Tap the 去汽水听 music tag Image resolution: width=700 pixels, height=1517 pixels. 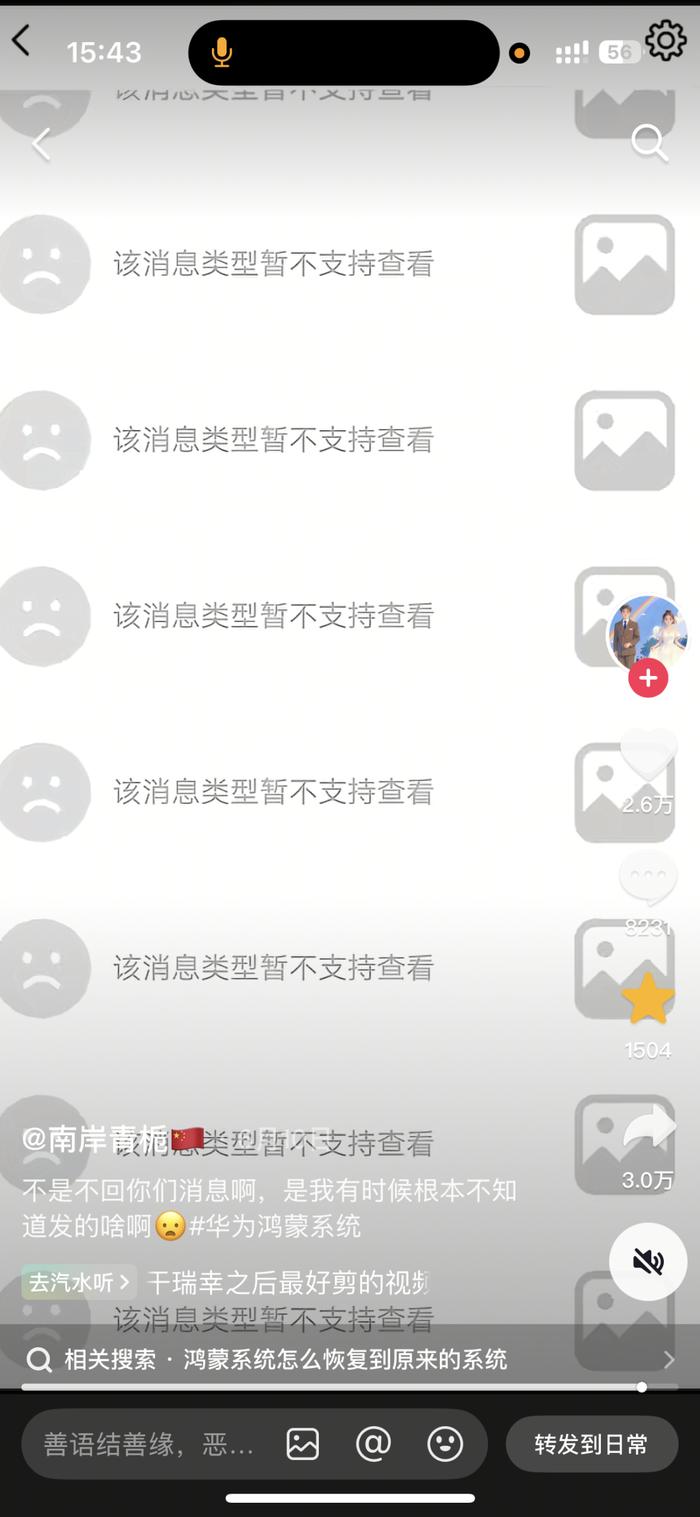pos(79,1281)
